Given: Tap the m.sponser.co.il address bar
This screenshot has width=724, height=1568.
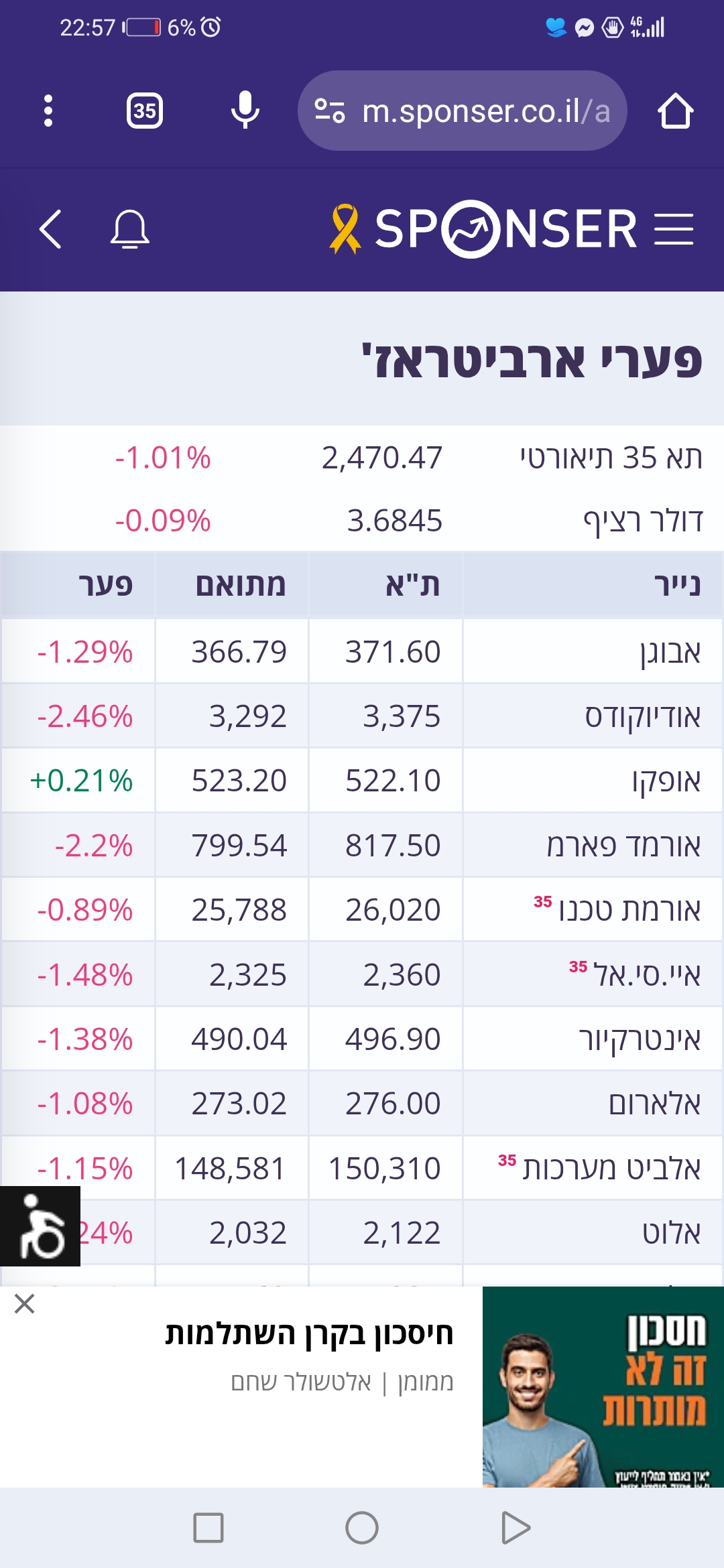Looking at the screenshot, I should point(463,111).
